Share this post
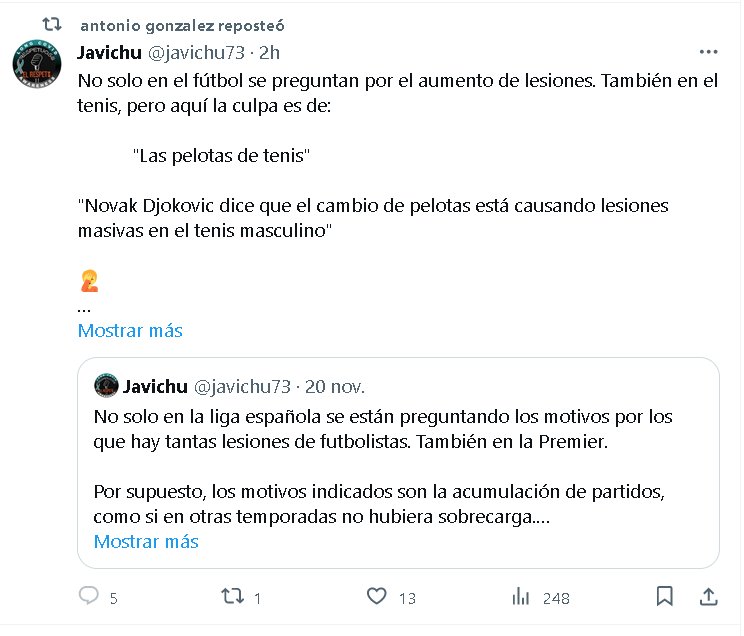This screenshot has width=744, height=636. click(708, 597)
